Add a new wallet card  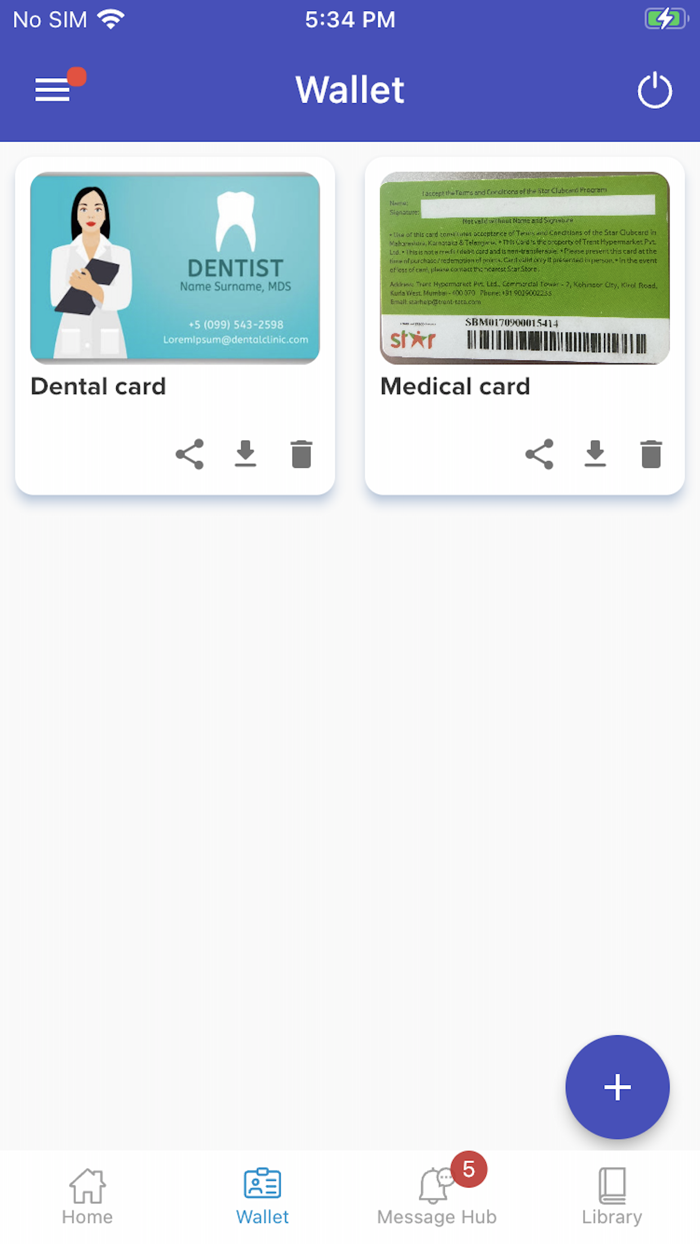click(617, 1087)
